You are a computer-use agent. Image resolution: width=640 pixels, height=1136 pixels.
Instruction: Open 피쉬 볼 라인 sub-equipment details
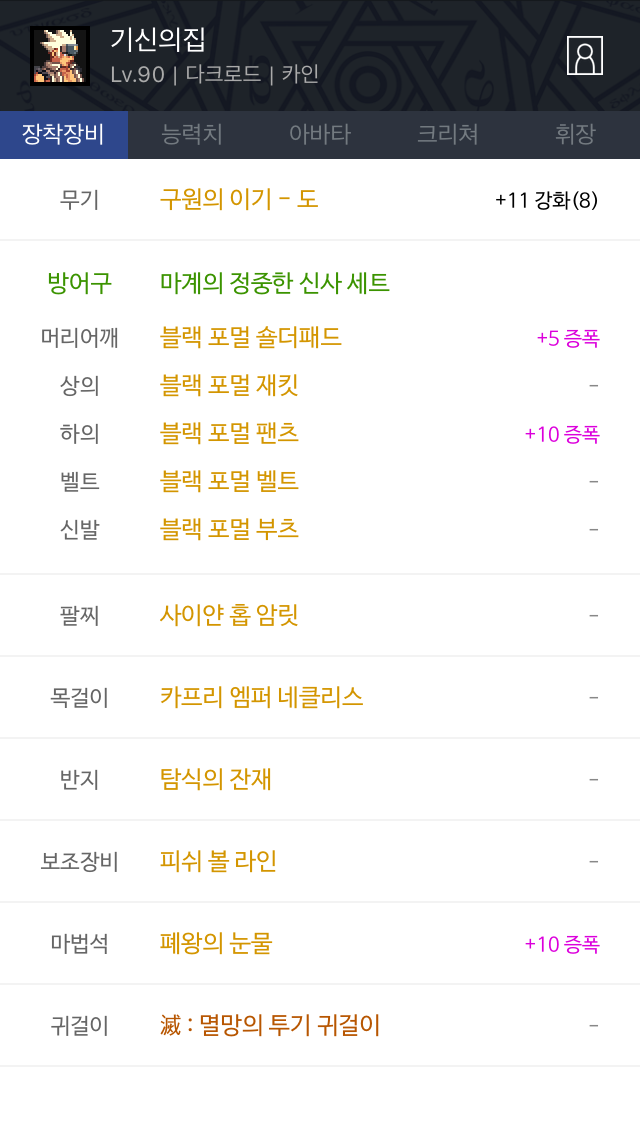click(x=218, y=861)
